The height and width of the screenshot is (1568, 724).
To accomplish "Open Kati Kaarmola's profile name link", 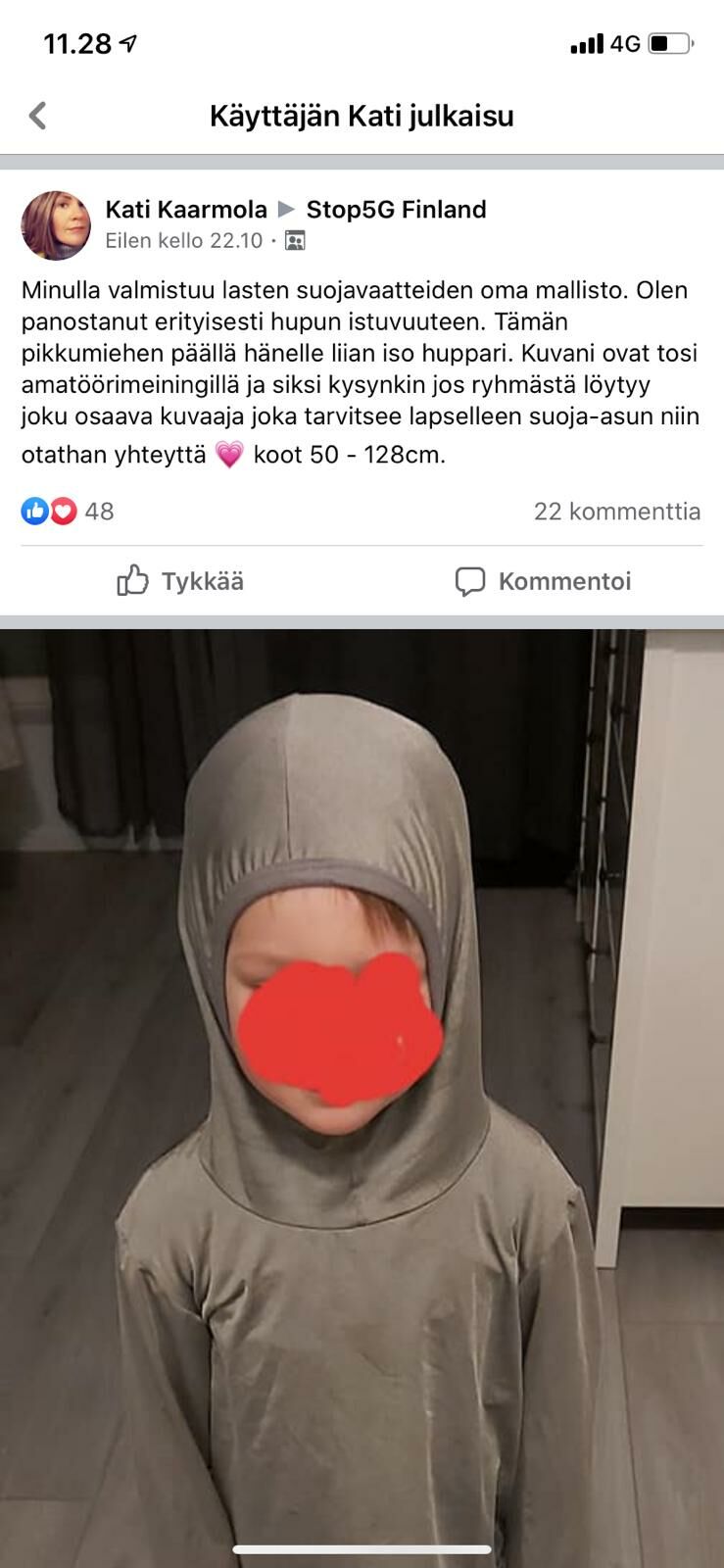I will click(x=186, y=210).
